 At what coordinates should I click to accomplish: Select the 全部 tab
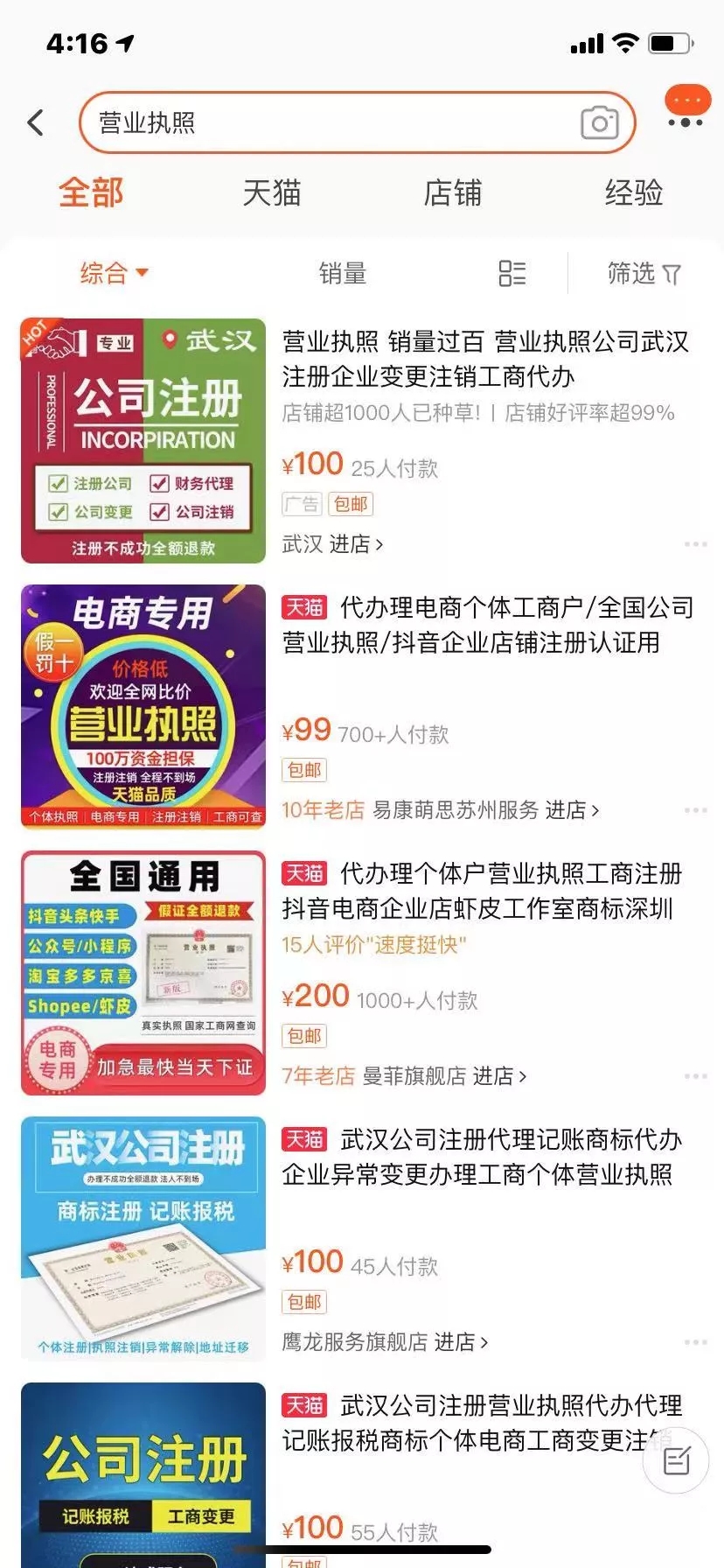[x=91, y=192]
